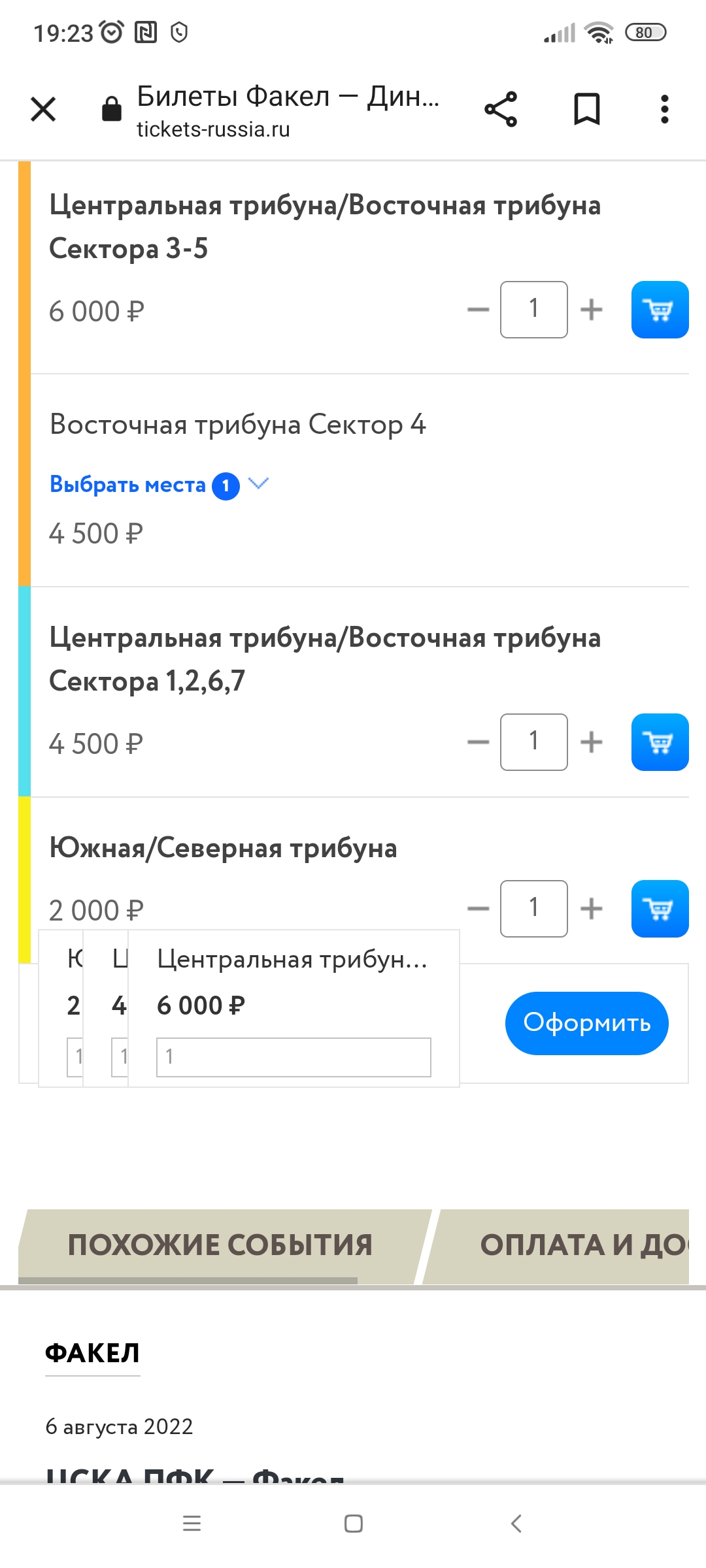Decrease quantity for Сектора 3-5 tickets

click(479, 310)
